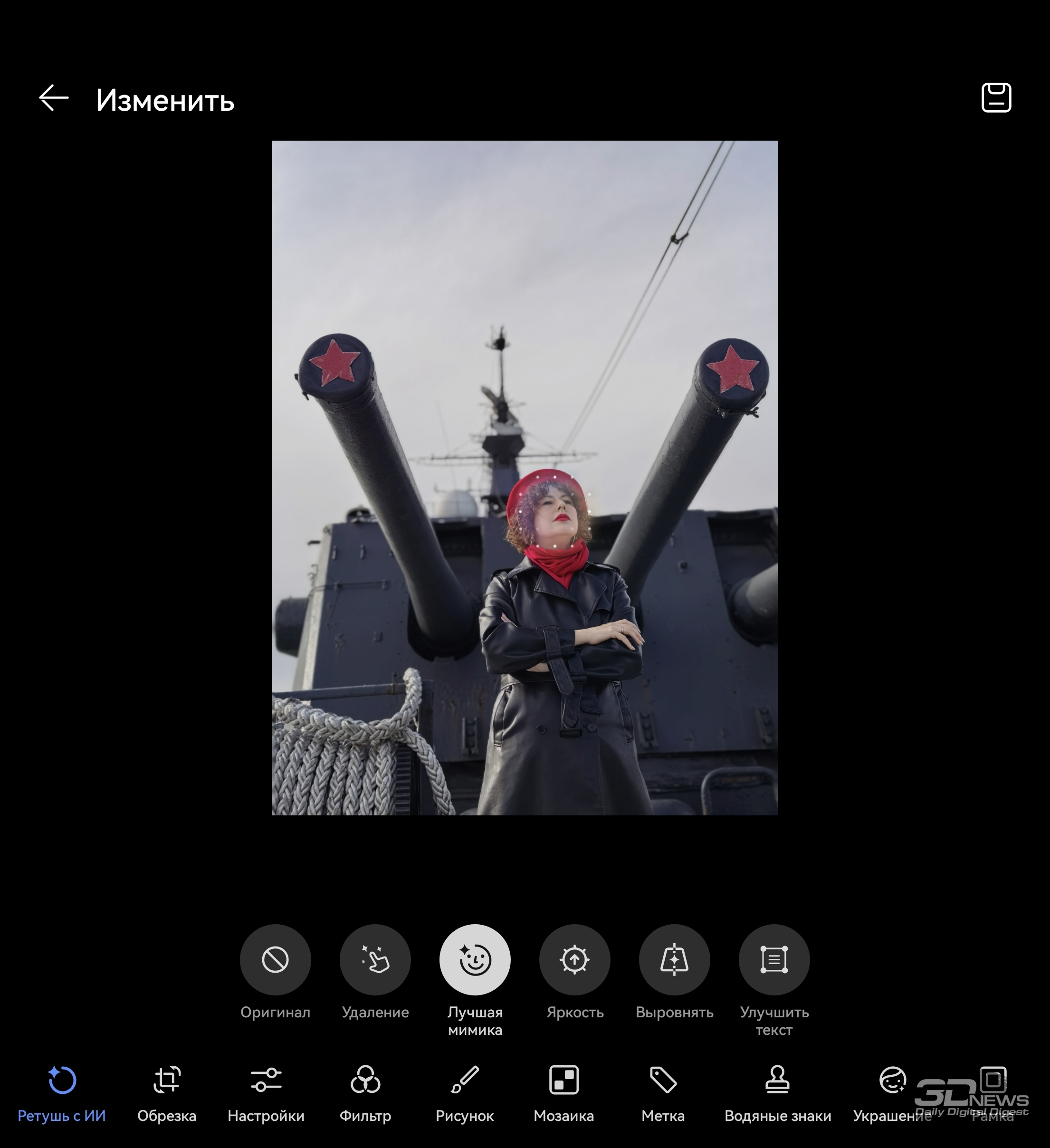Image resolution: width=1050 pixels, height=1148 pixels.
Task: Apply Лучшая мимика retouch
Action: (x=475, y=959)
